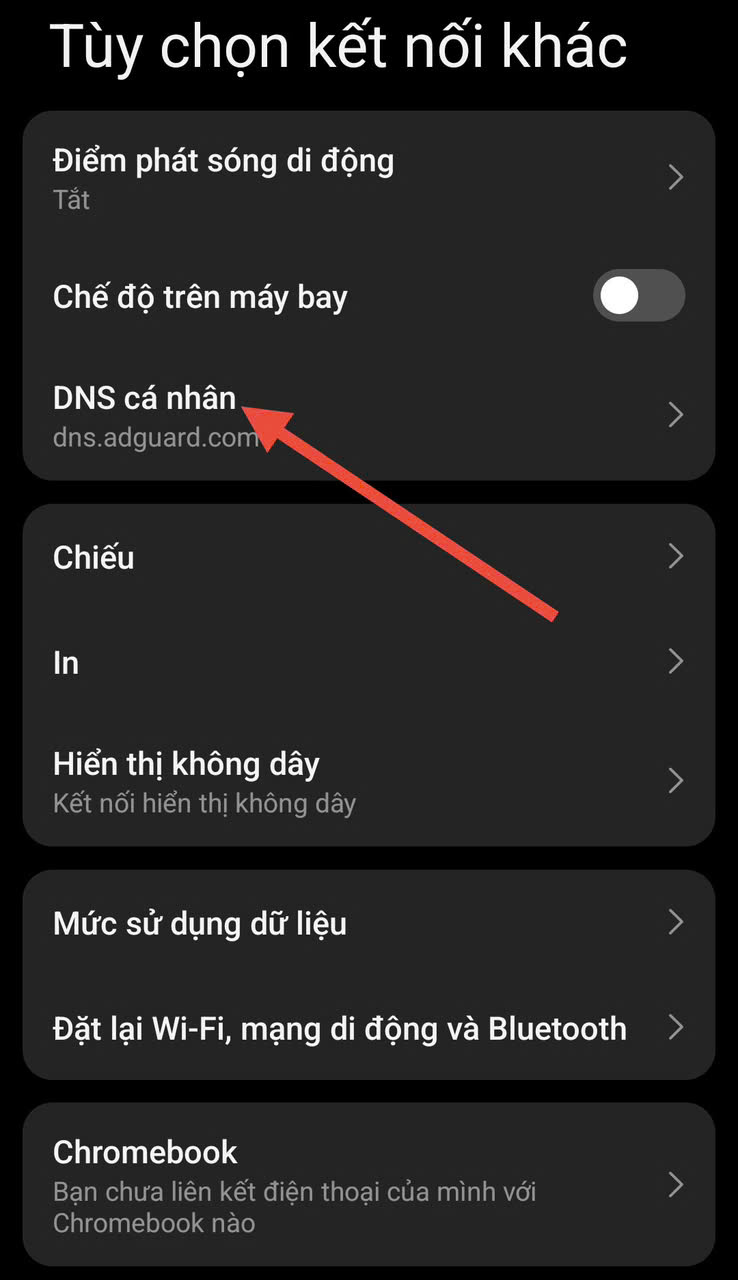The width and height of the screenshot is (738, 1280).
Task: Open Hiển thị không dây
Action: click(x=368, y=781)
